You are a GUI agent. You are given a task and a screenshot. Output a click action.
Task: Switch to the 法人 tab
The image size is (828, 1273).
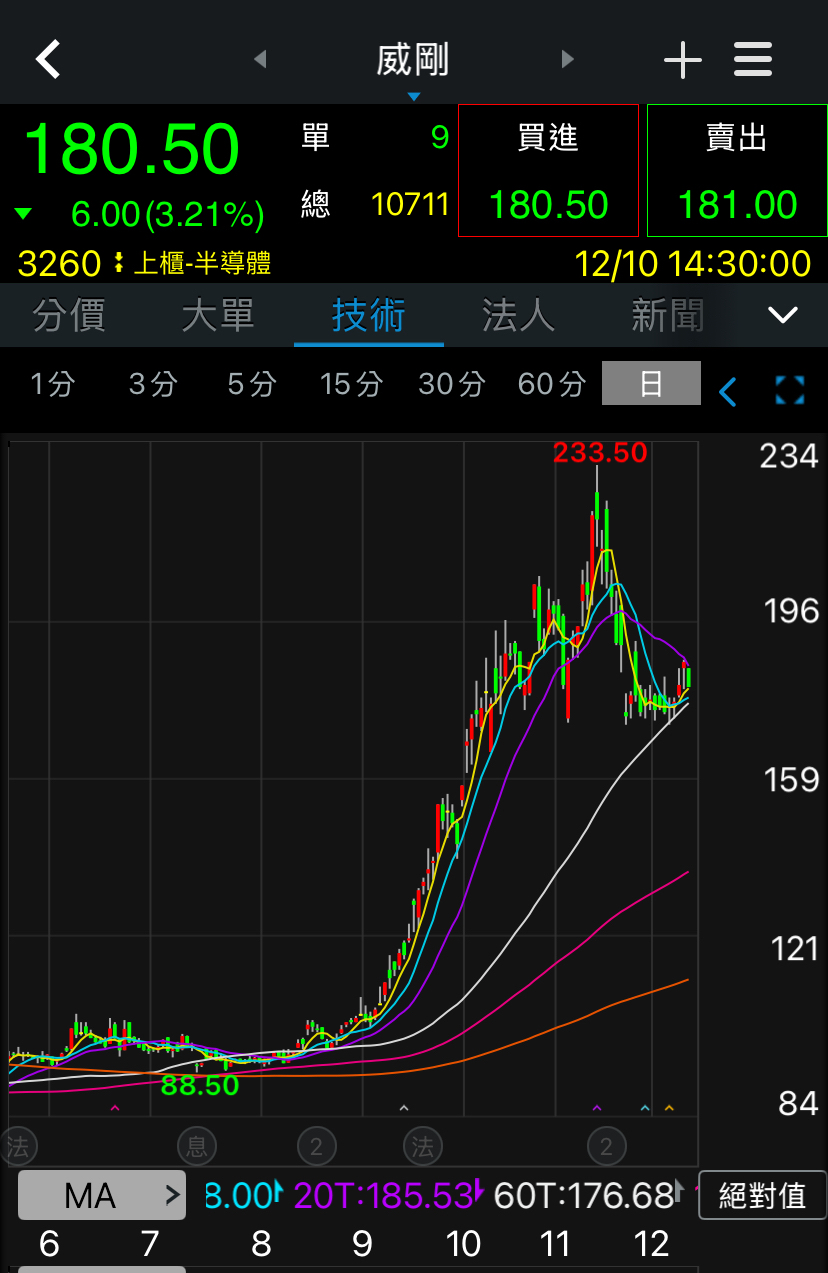pyautogui.click(x=517, y=313)
